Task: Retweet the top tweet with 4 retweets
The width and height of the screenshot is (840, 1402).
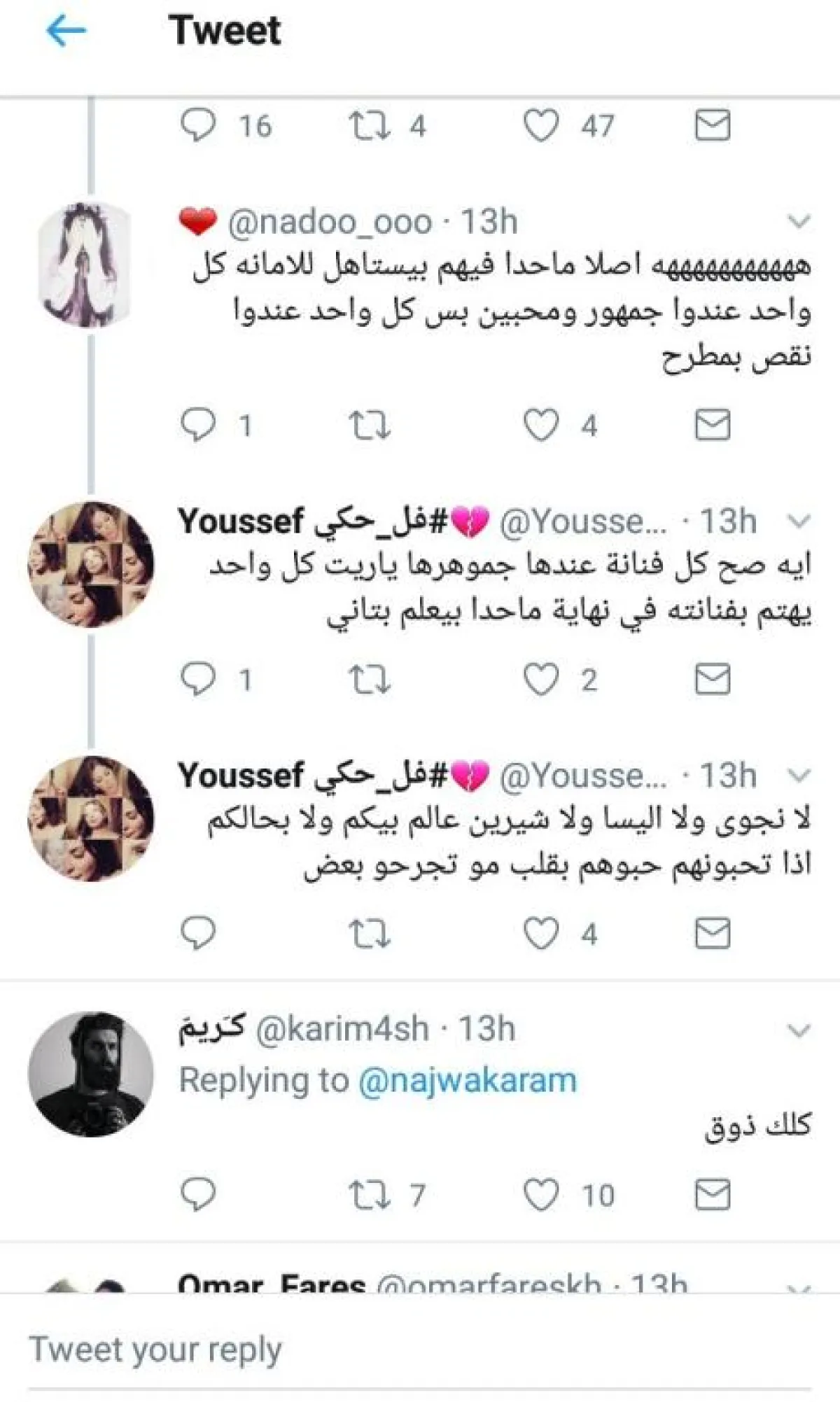Action: 369,126
